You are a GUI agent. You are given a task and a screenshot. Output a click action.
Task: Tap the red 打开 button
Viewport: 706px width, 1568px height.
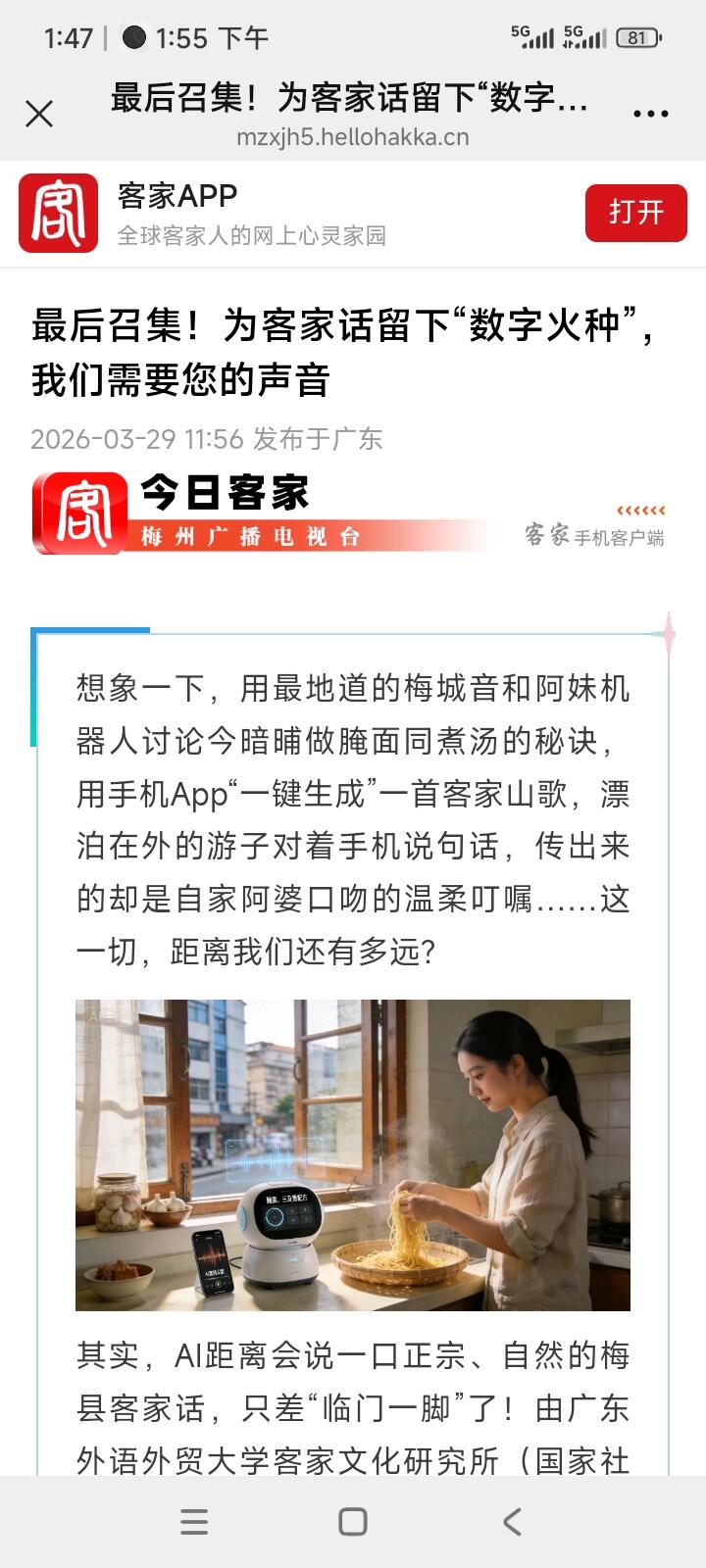635,212
